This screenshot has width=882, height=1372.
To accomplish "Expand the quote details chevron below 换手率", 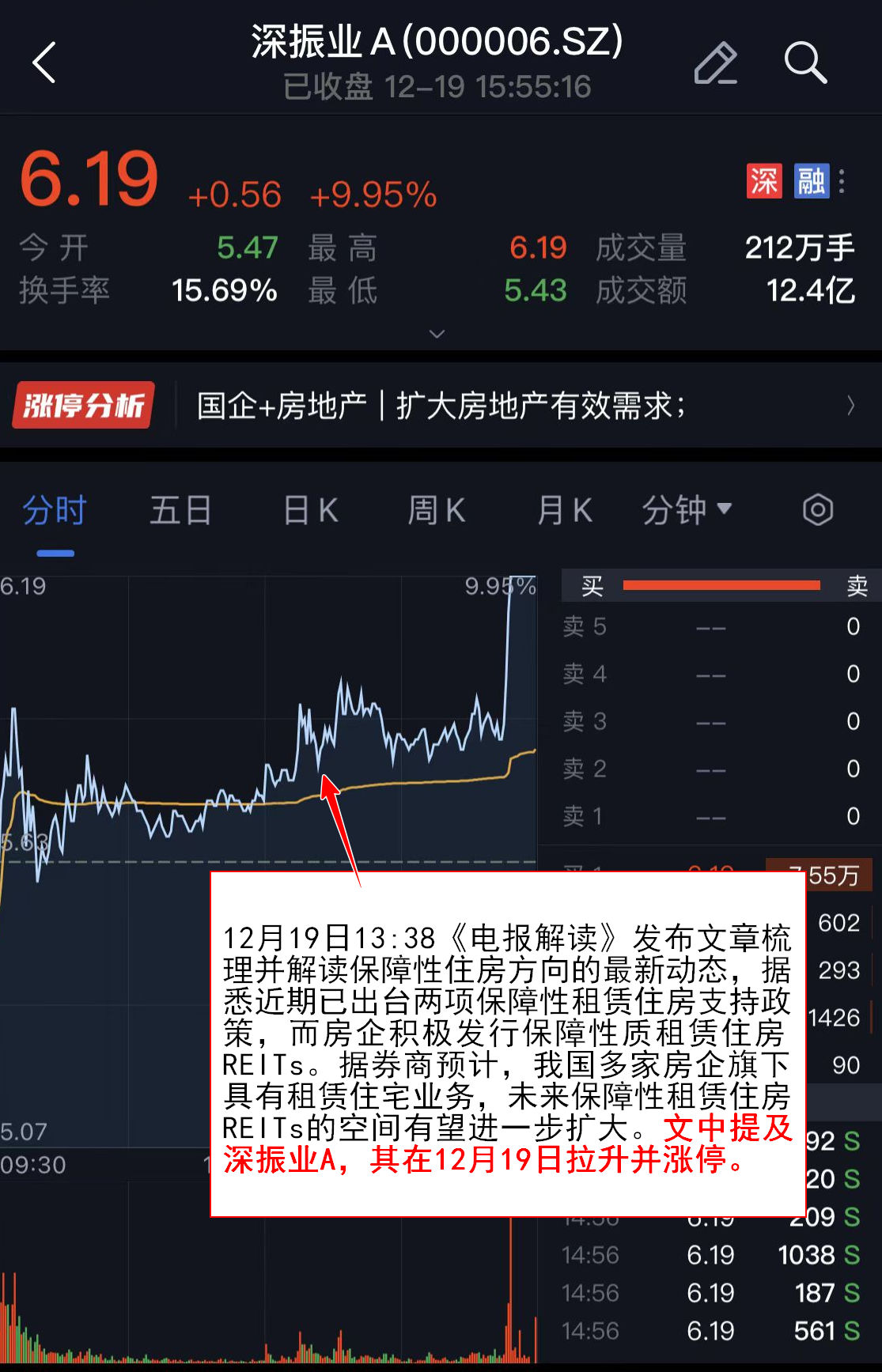I will pyautogui.click(x=437, y=334).
